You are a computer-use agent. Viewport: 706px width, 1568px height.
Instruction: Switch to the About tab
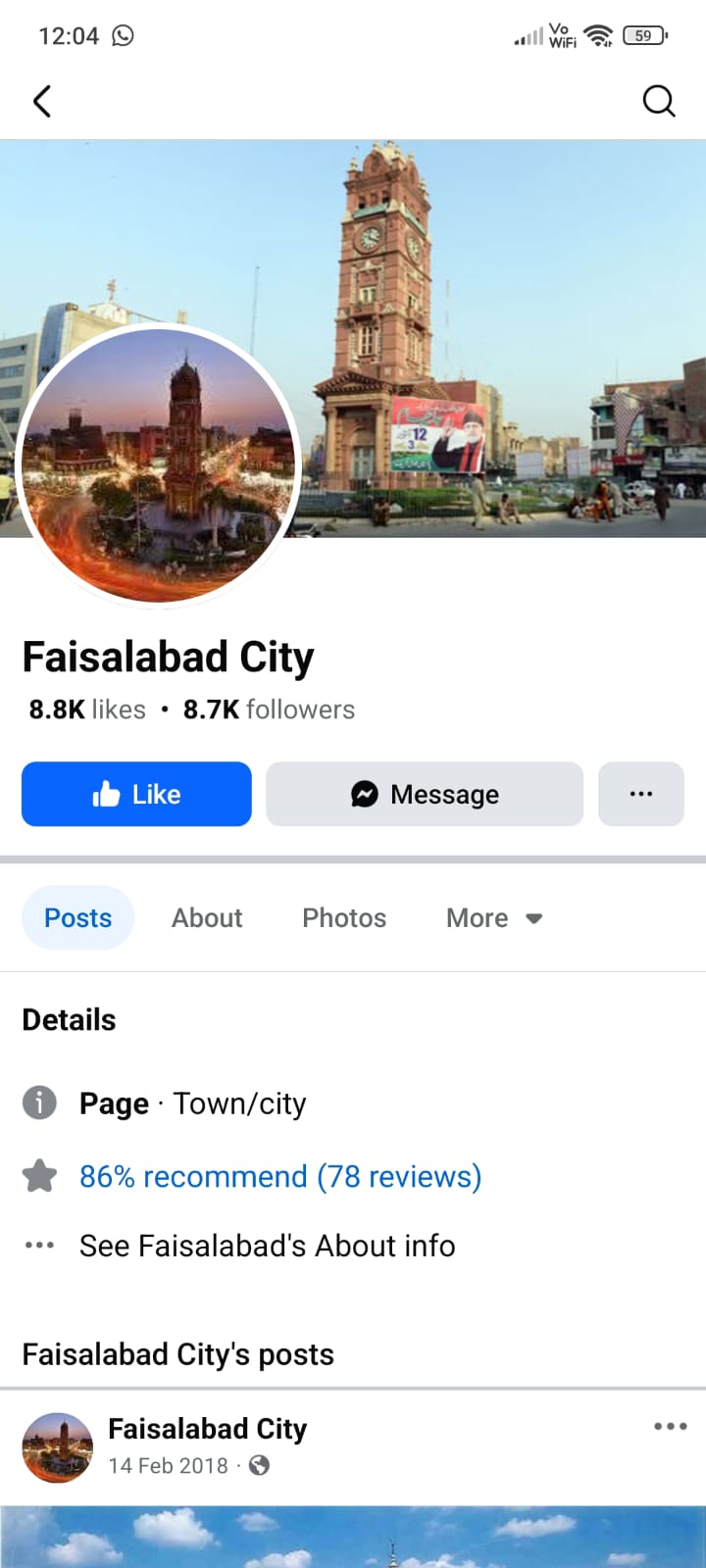click(x=207, y=917)
